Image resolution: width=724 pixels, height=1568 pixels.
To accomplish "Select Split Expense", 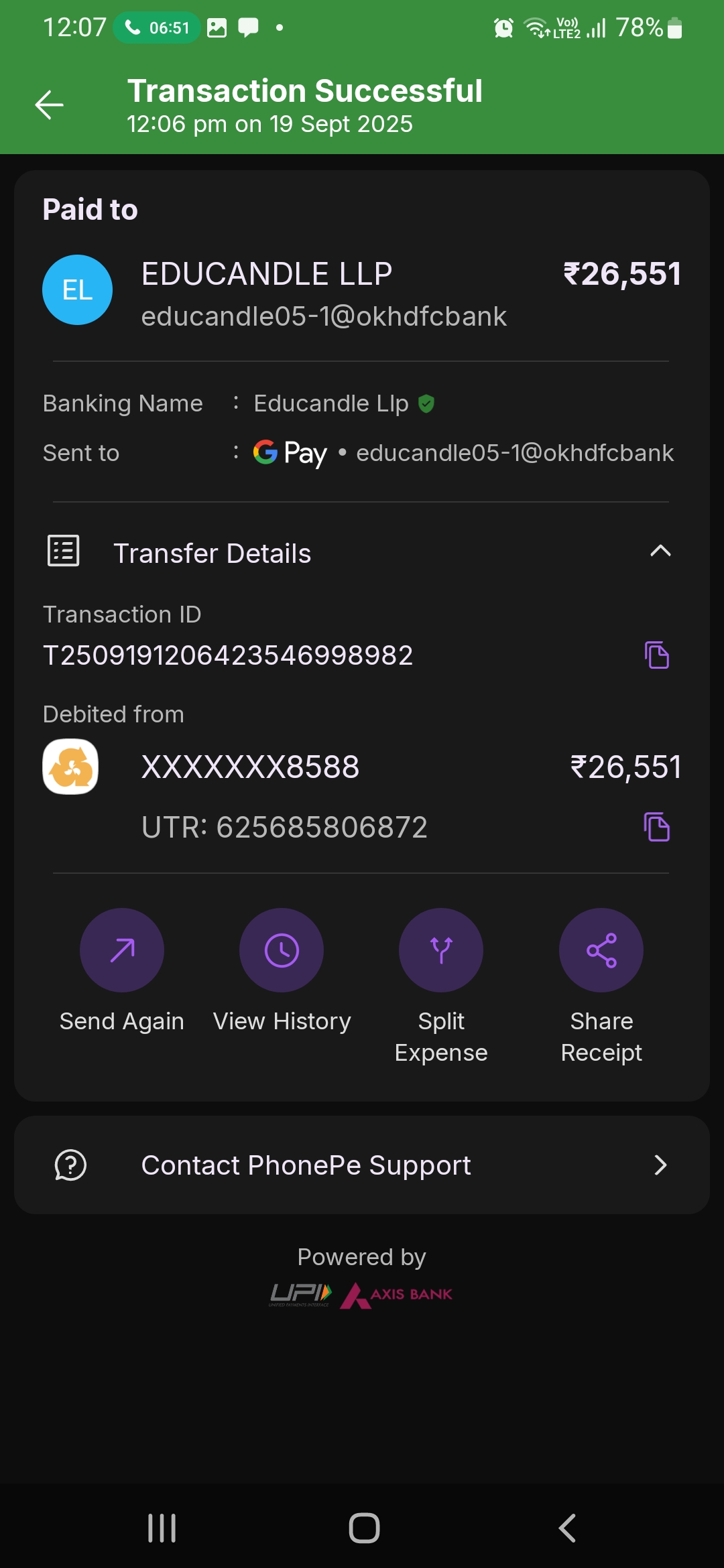I will 441,950.
